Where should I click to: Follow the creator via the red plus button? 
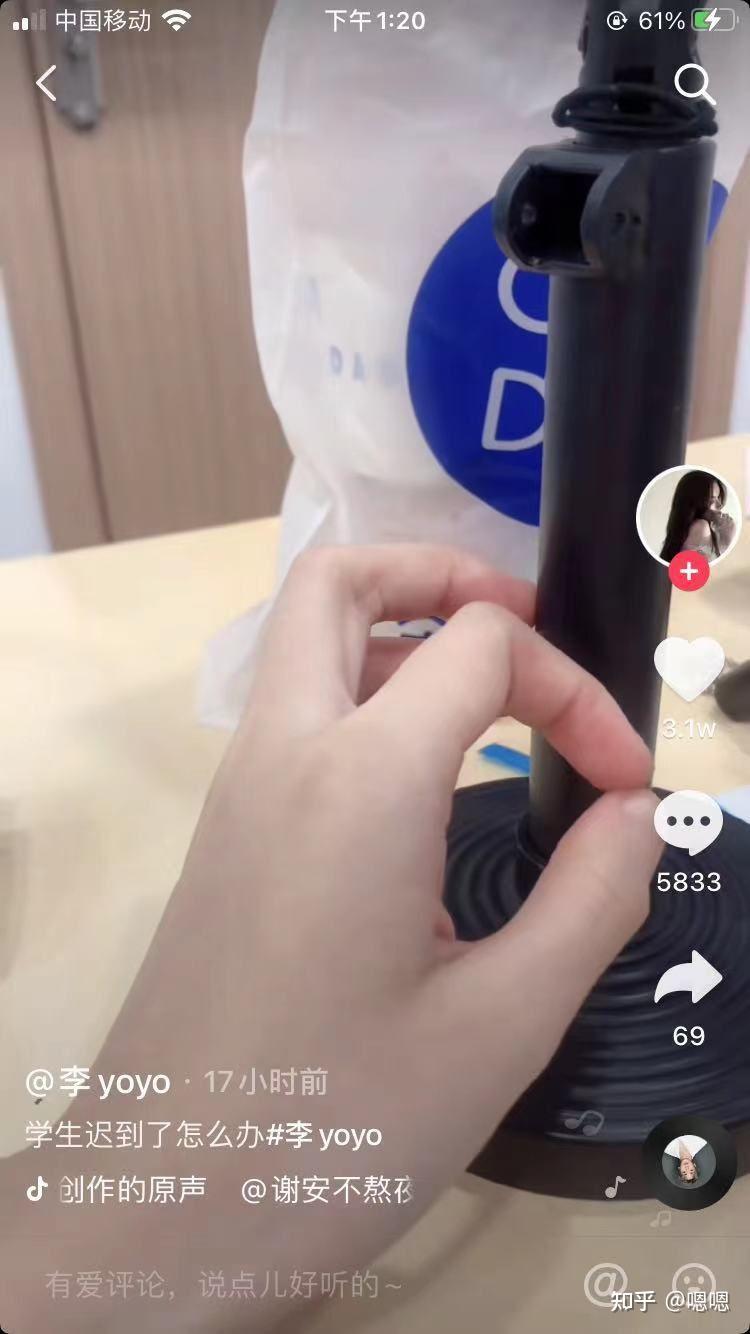688,571
